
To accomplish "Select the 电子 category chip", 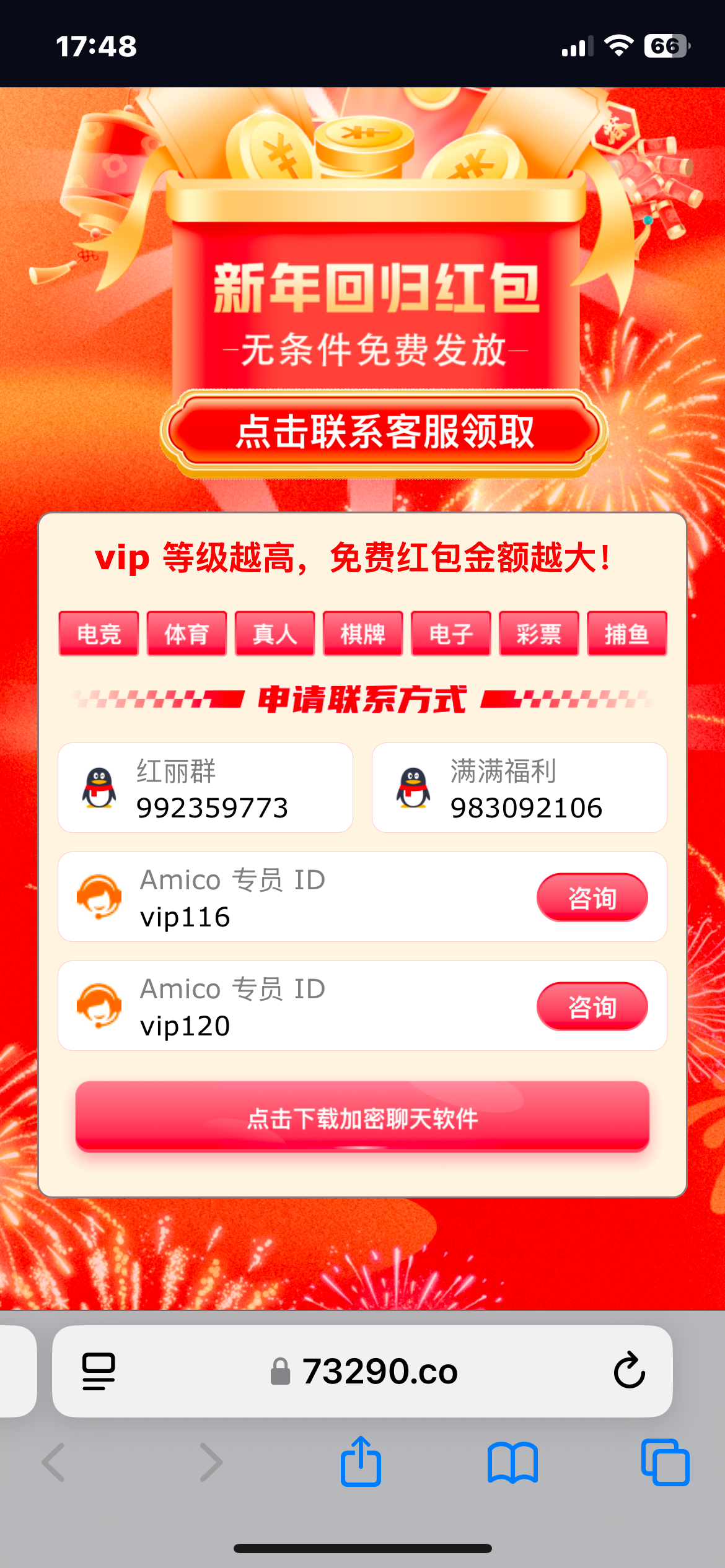I will tap(450, 634).
